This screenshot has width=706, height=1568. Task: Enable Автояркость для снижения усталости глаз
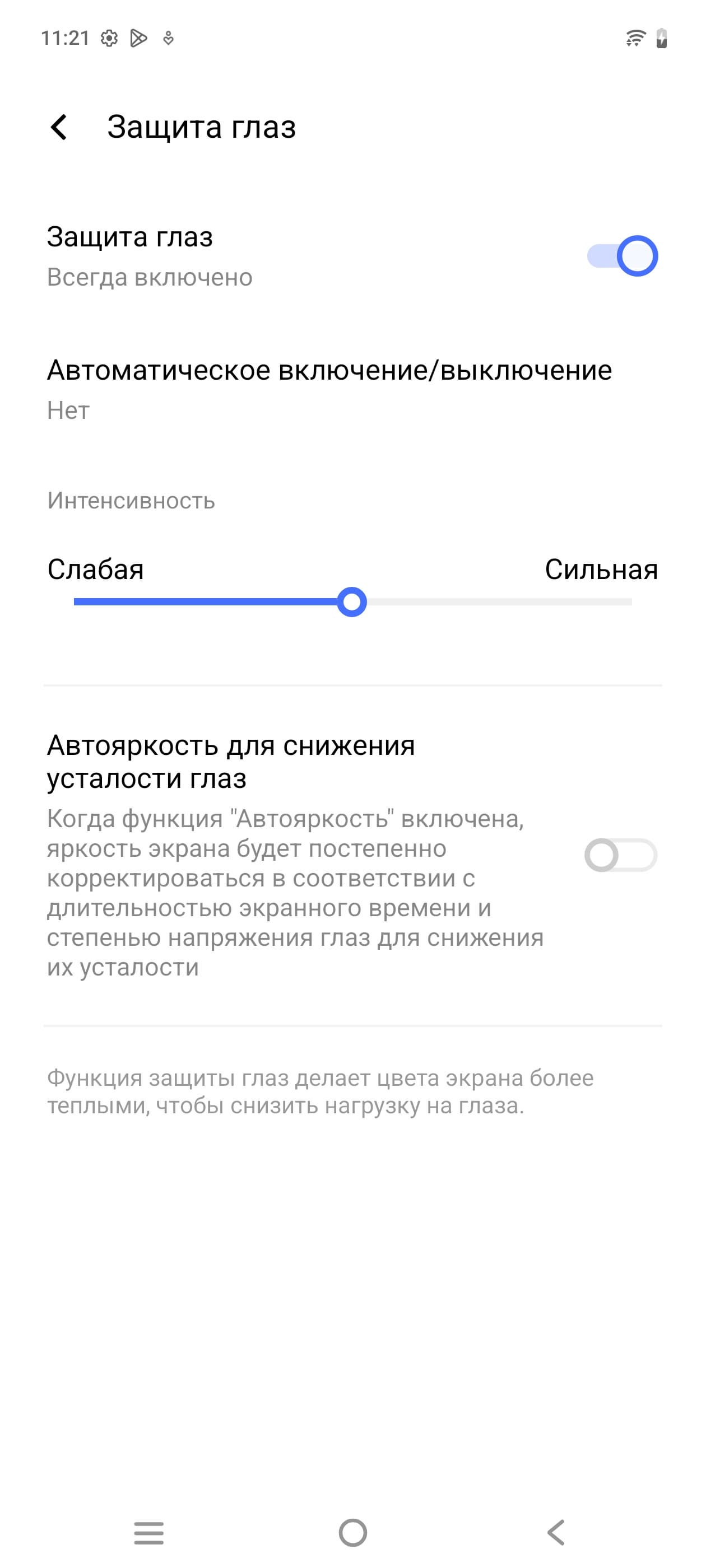pyautogui.click(x=620, y=855)
